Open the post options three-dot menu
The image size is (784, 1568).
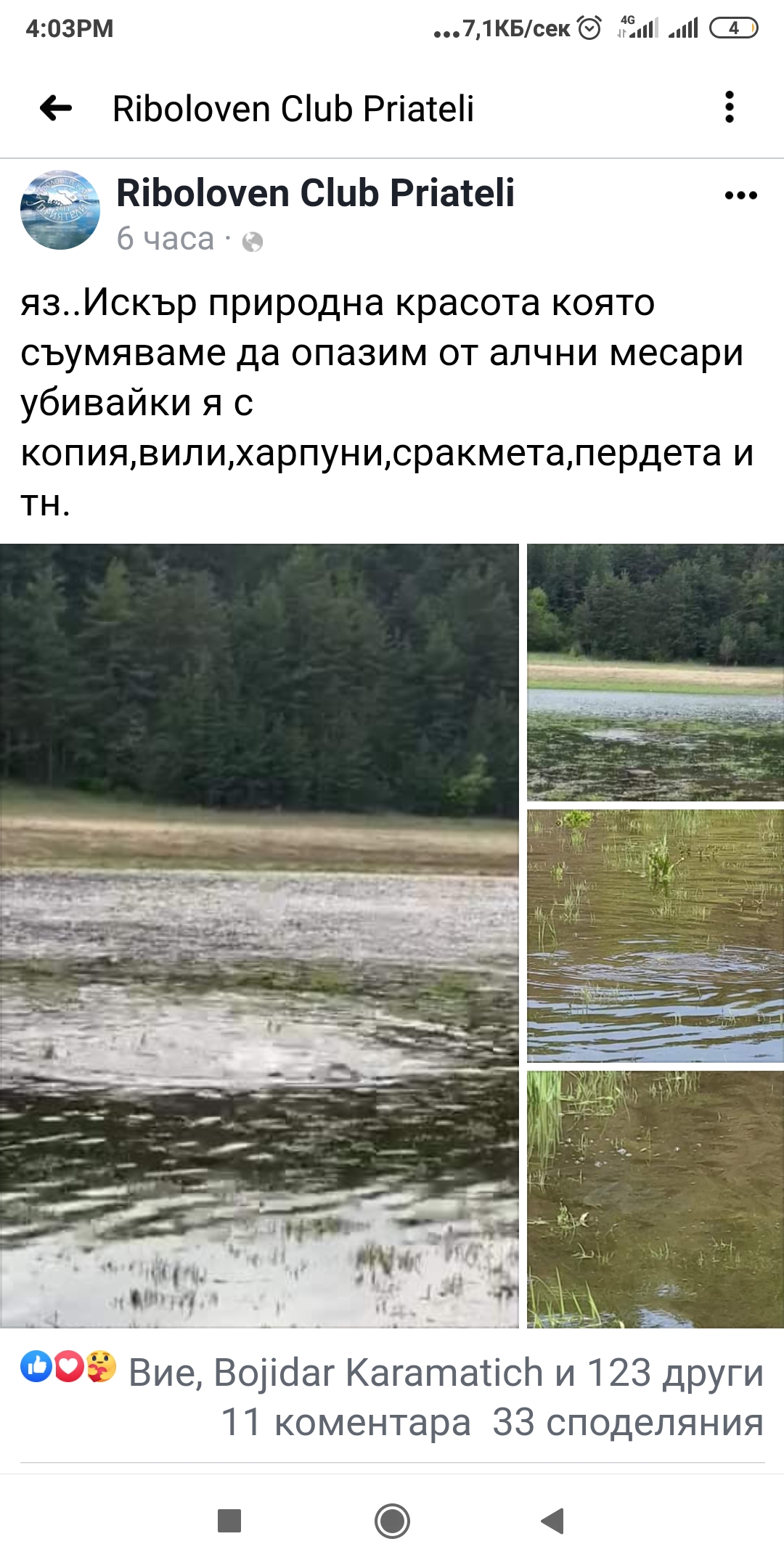pyautogui.click(x=740, y=195)
